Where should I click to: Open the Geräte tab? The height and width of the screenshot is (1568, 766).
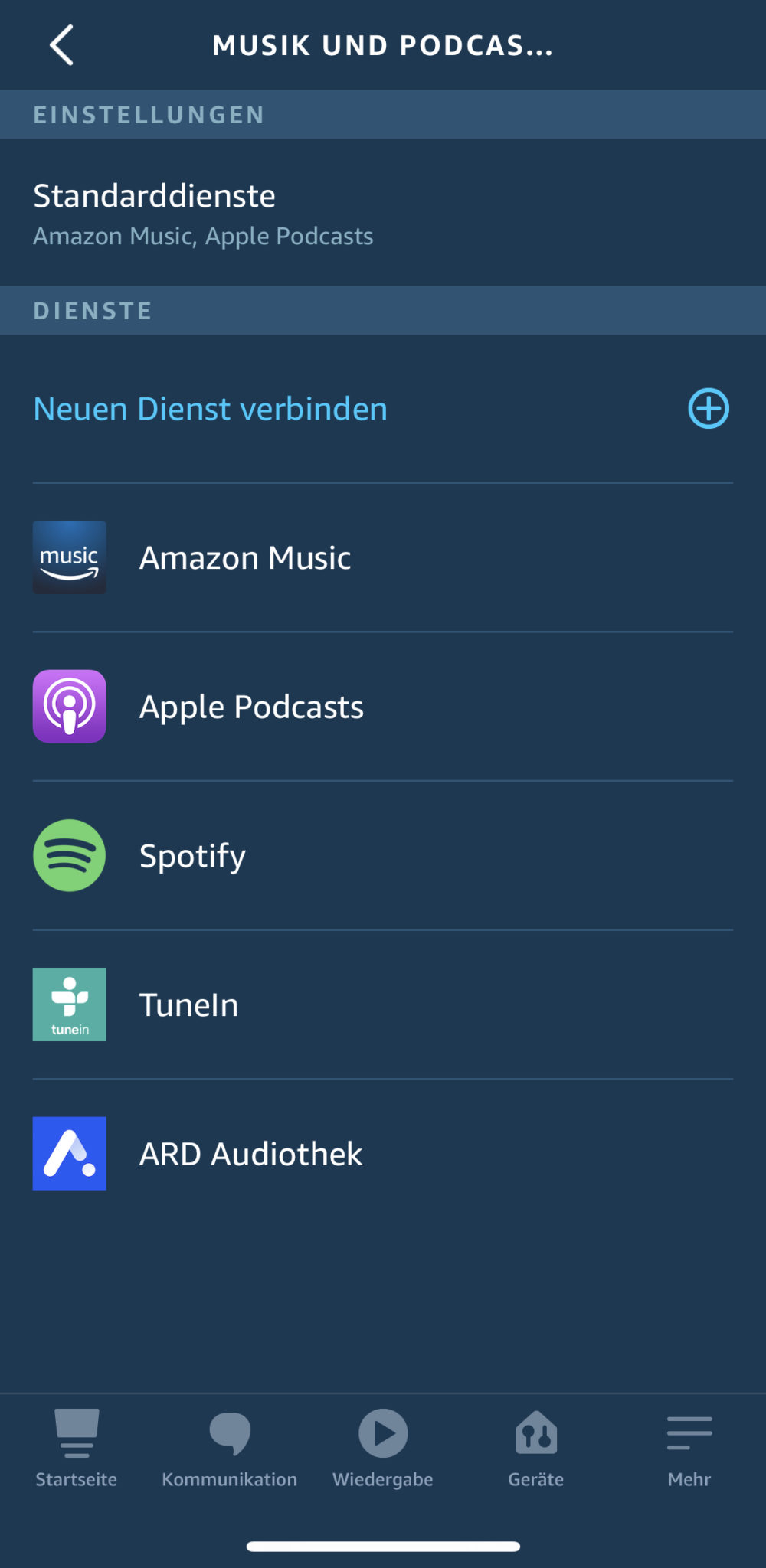click(x=536, y=1447)
